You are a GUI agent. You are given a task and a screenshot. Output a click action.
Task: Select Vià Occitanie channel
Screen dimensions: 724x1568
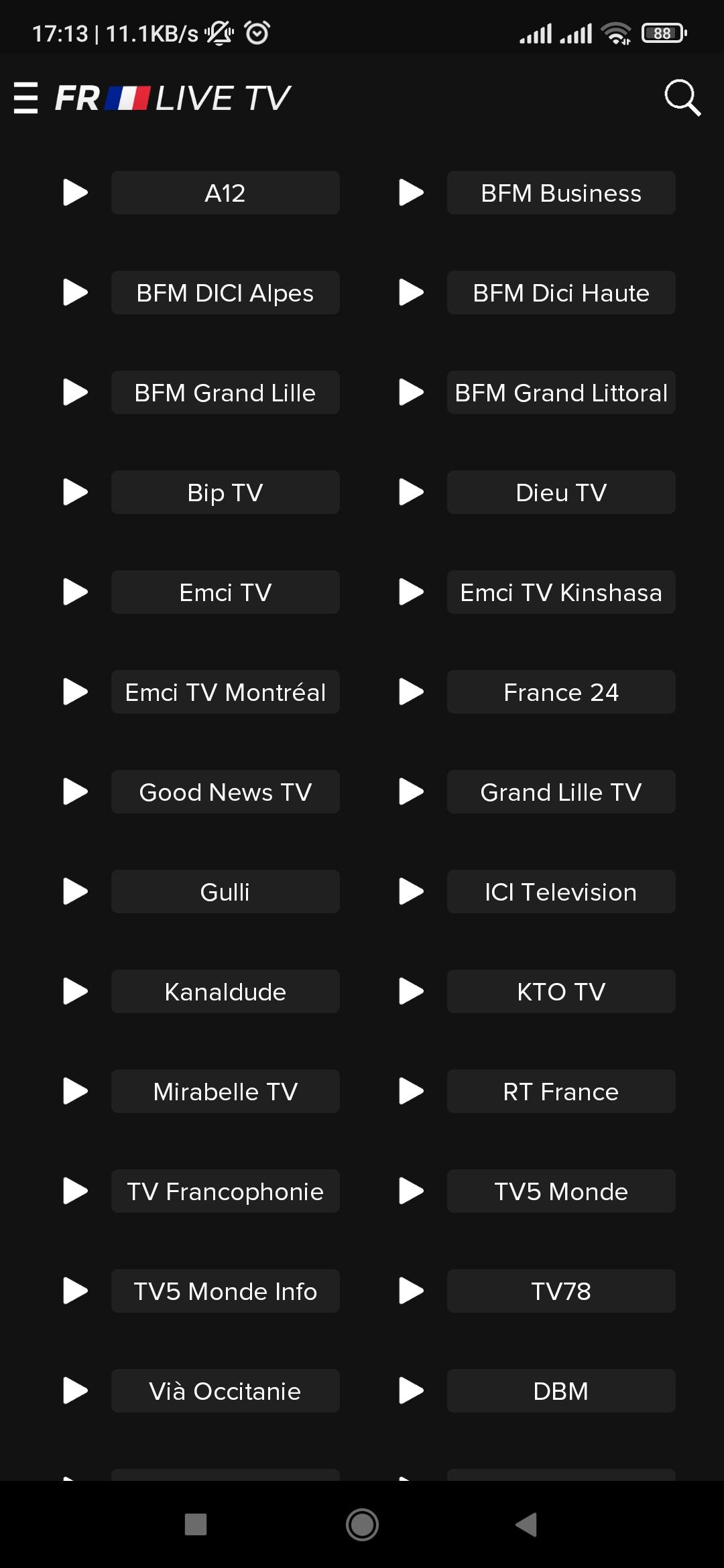[x=225, y=1391]
